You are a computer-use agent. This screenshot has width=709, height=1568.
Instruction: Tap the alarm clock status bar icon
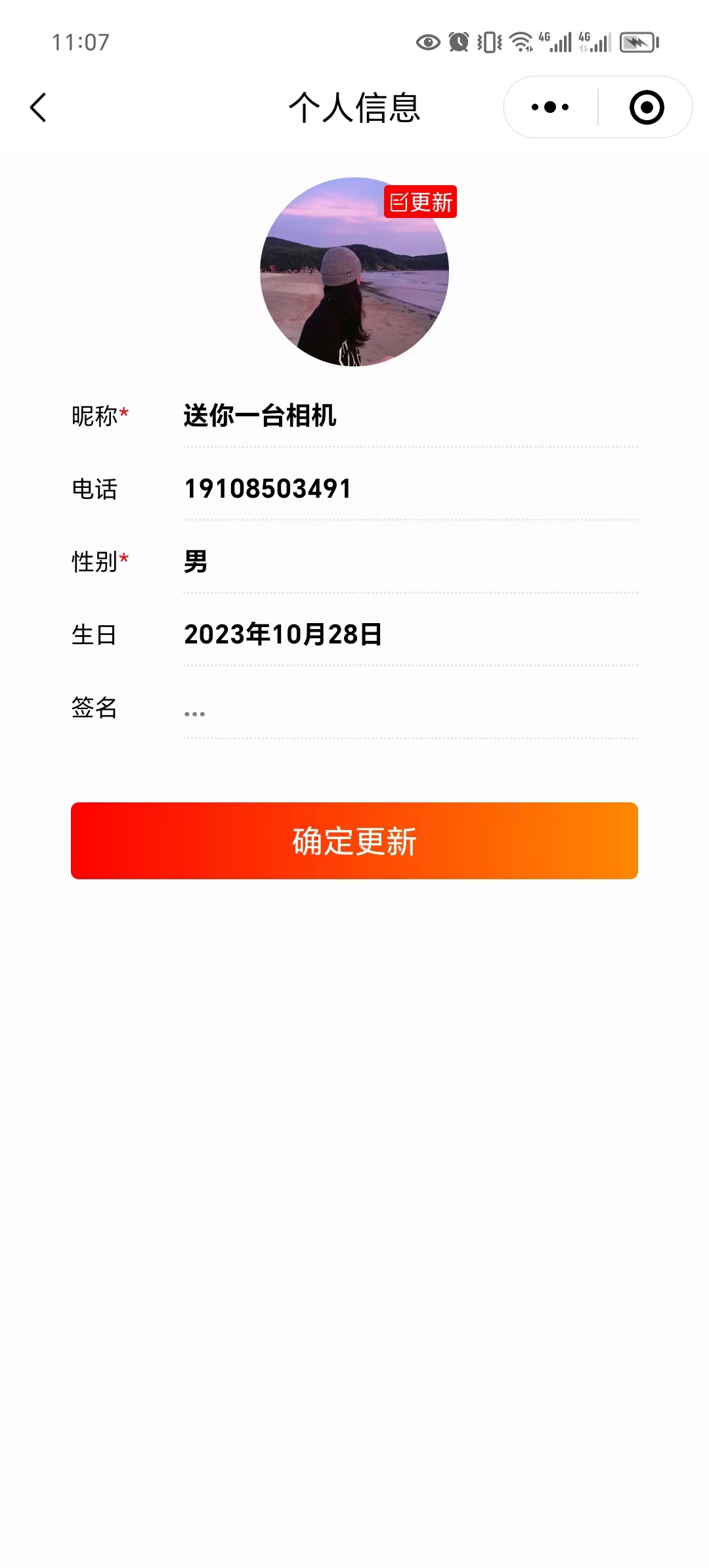point(459,43)
